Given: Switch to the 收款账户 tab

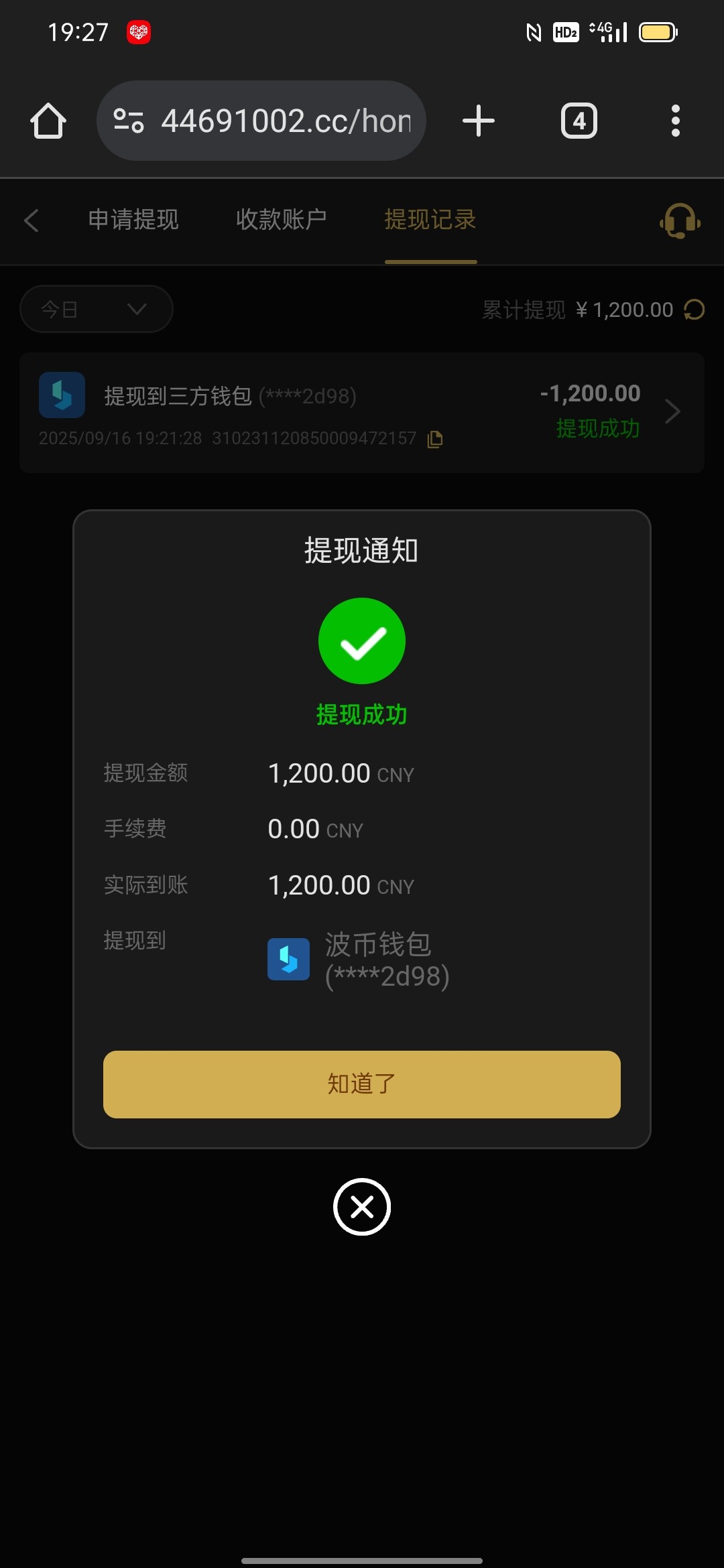Looking at the screenshot, I should [x=281, y=220].
